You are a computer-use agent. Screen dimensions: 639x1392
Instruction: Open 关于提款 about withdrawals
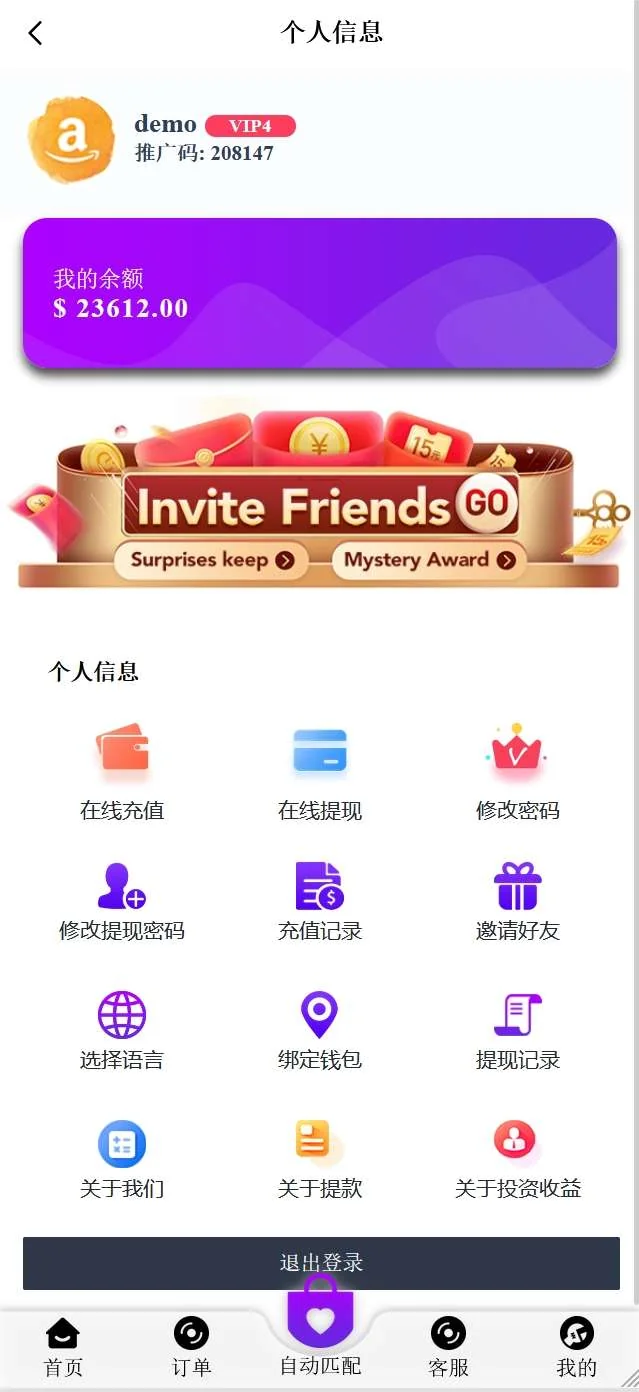(x=320, y=1158)
